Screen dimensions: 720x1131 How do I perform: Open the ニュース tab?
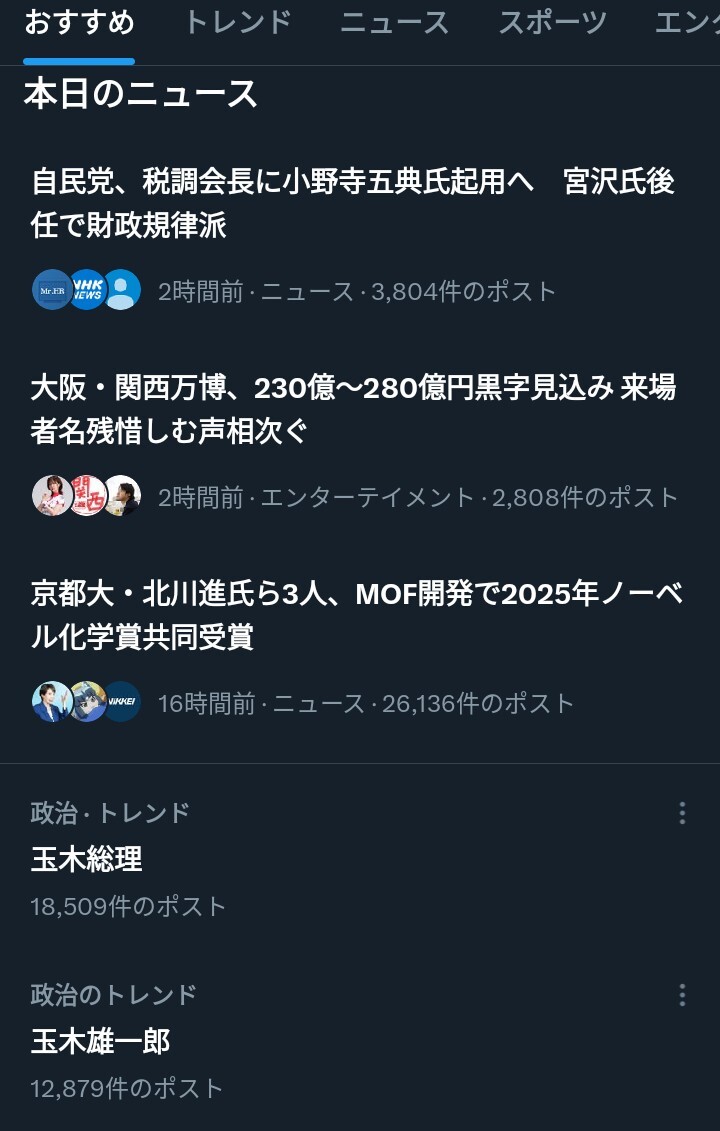coord(394,23)
